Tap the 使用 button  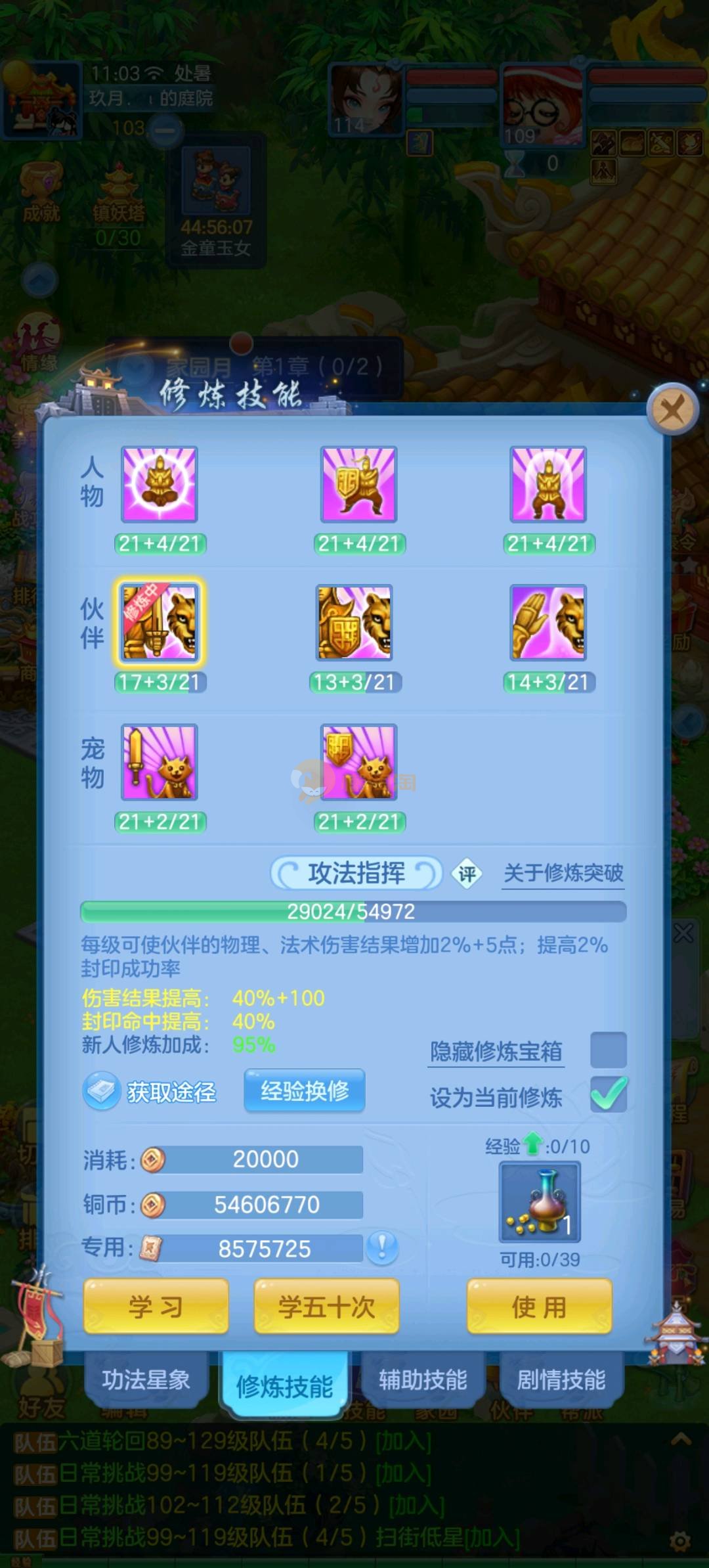[x=539, y=1307]
